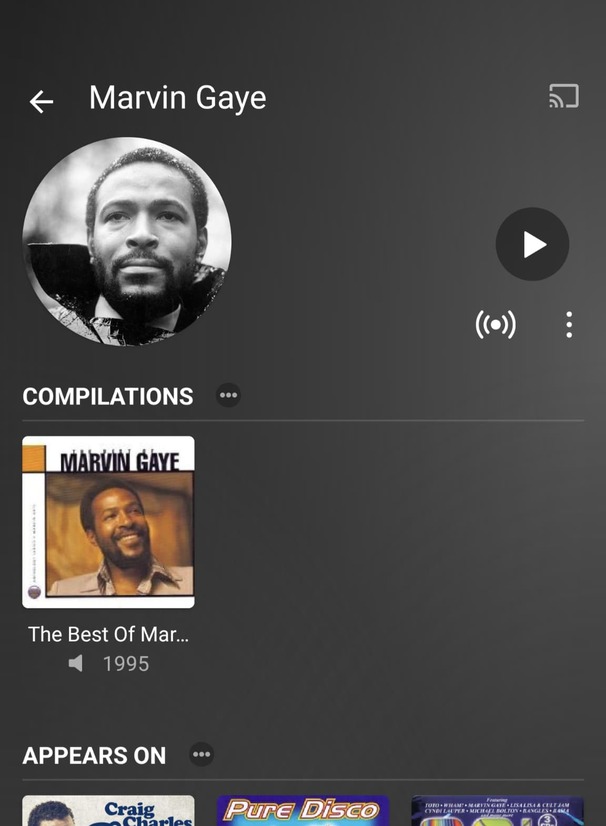The height and width of the screenshot is (826, 606).
Task: View Marvin Gaye's artist photo
Action: tap(127, 241)
